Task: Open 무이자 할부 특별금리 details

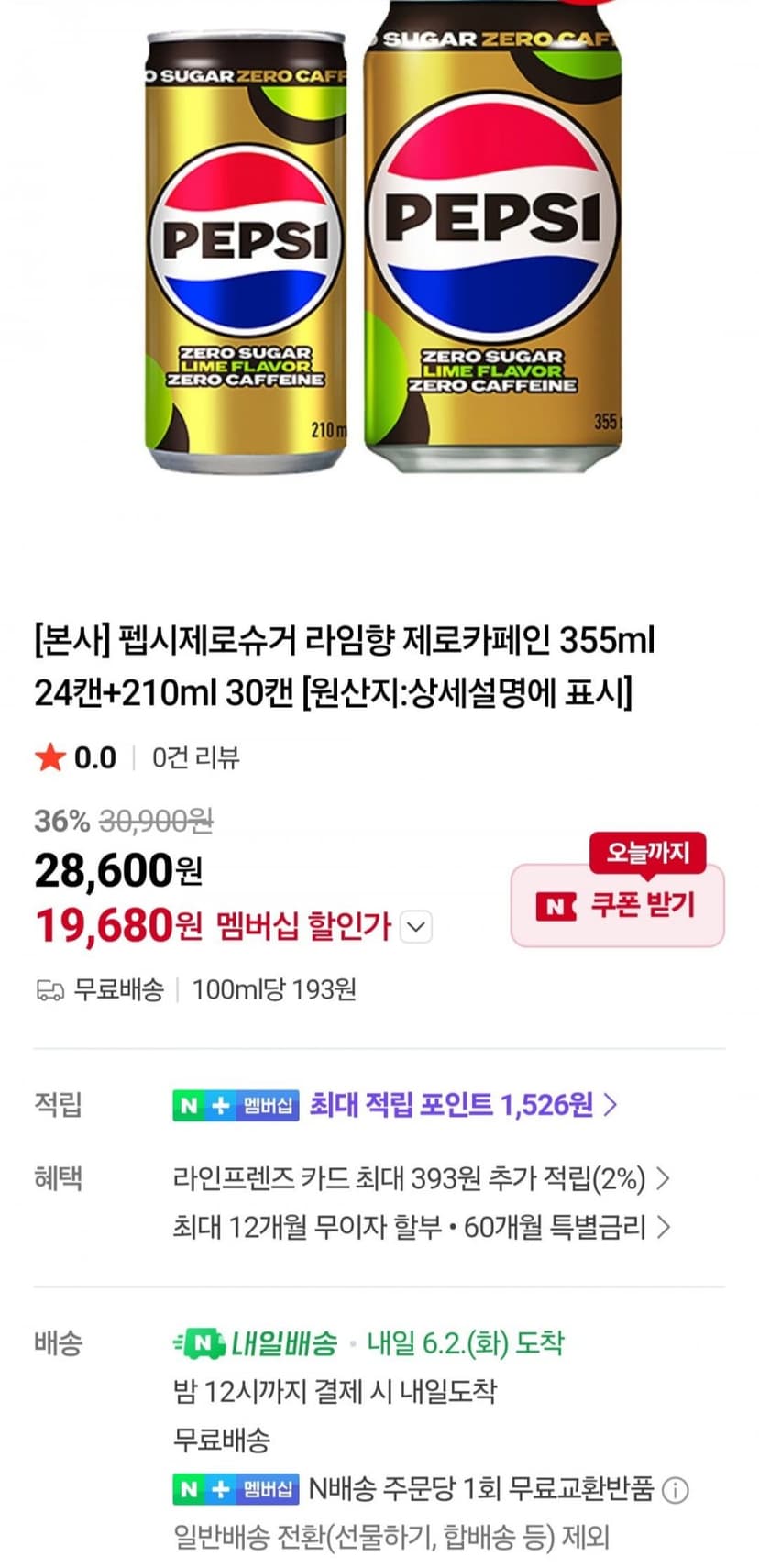Action: point(422,1227)
